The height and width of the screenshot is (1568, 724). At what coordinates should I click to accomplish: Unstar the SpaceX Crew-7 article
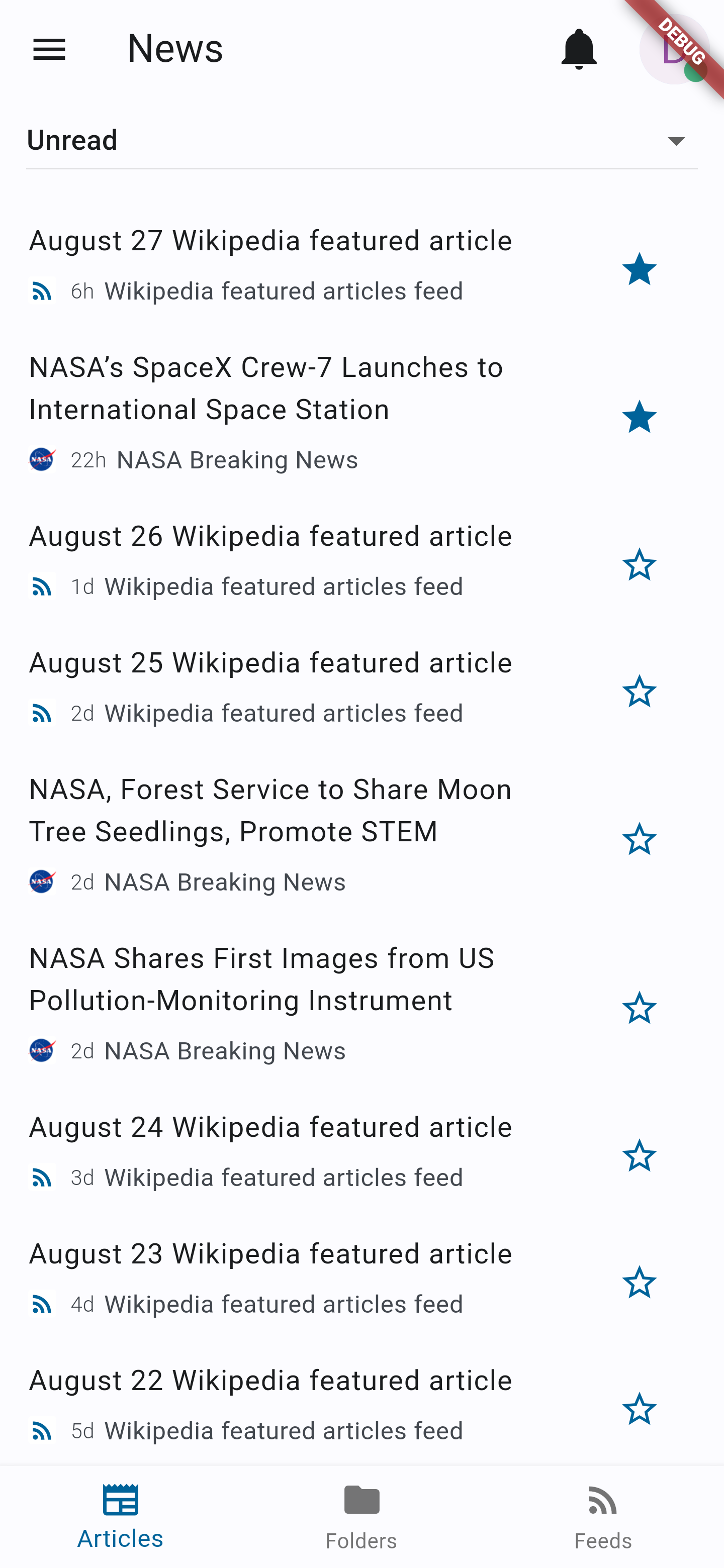639,417
